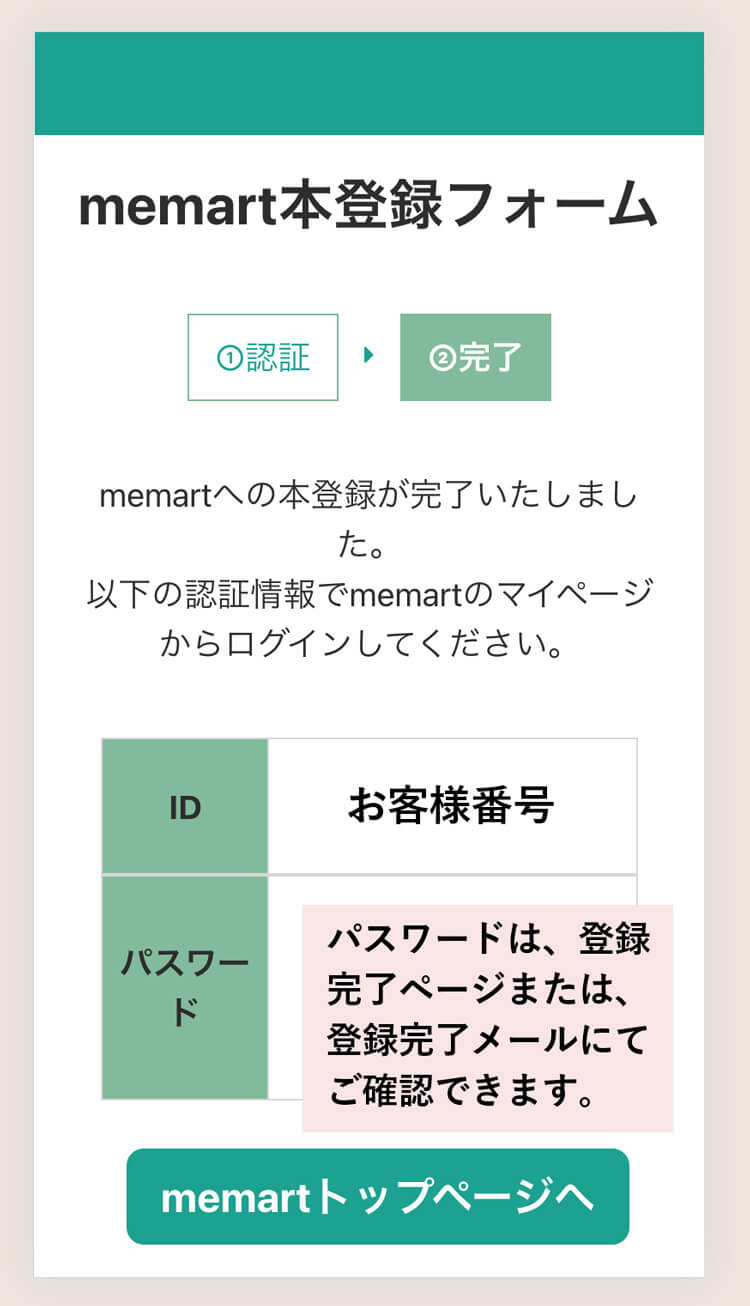
Task: Click the パスワード header cell in the table
Action: click(x=184, y=985)
